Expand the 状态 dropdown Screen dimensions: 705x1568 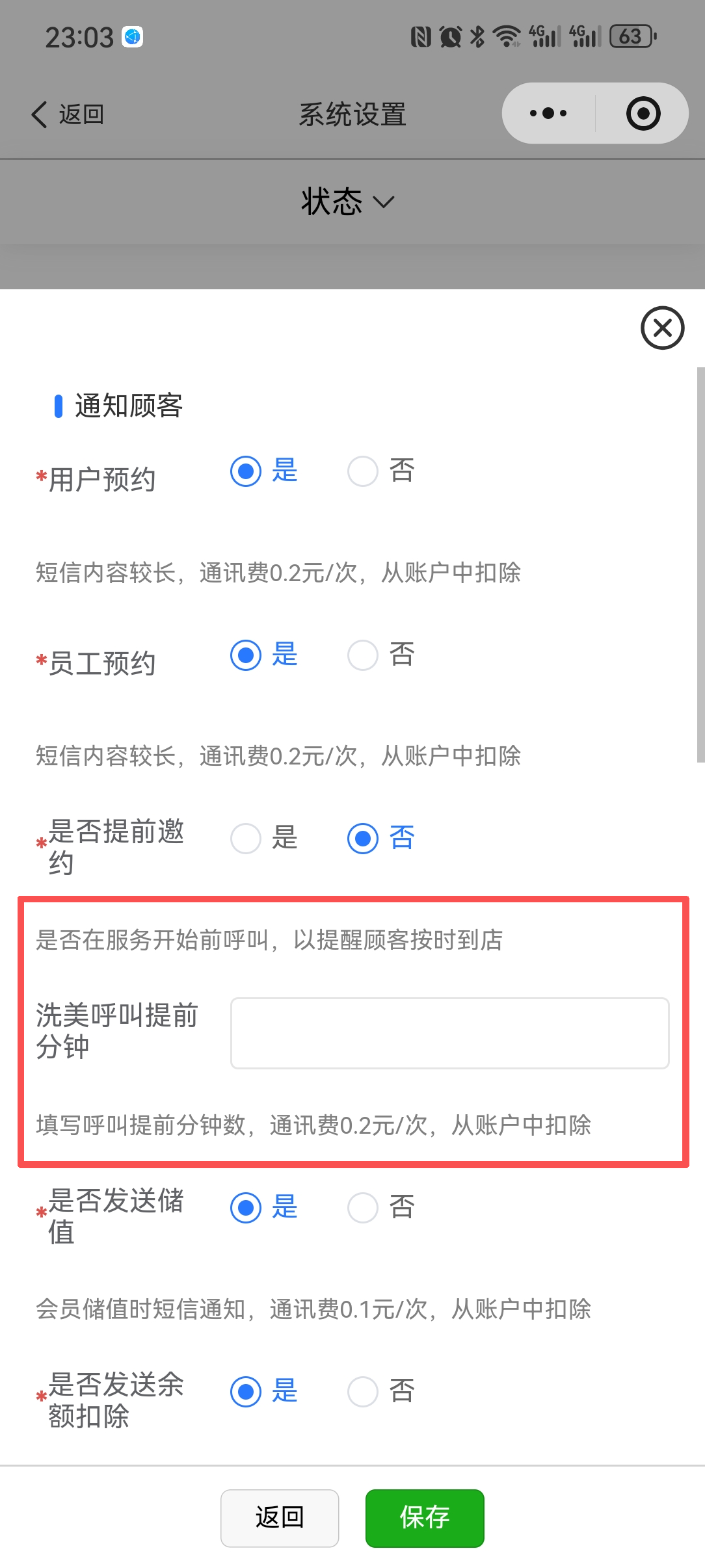tap(348, 202)
